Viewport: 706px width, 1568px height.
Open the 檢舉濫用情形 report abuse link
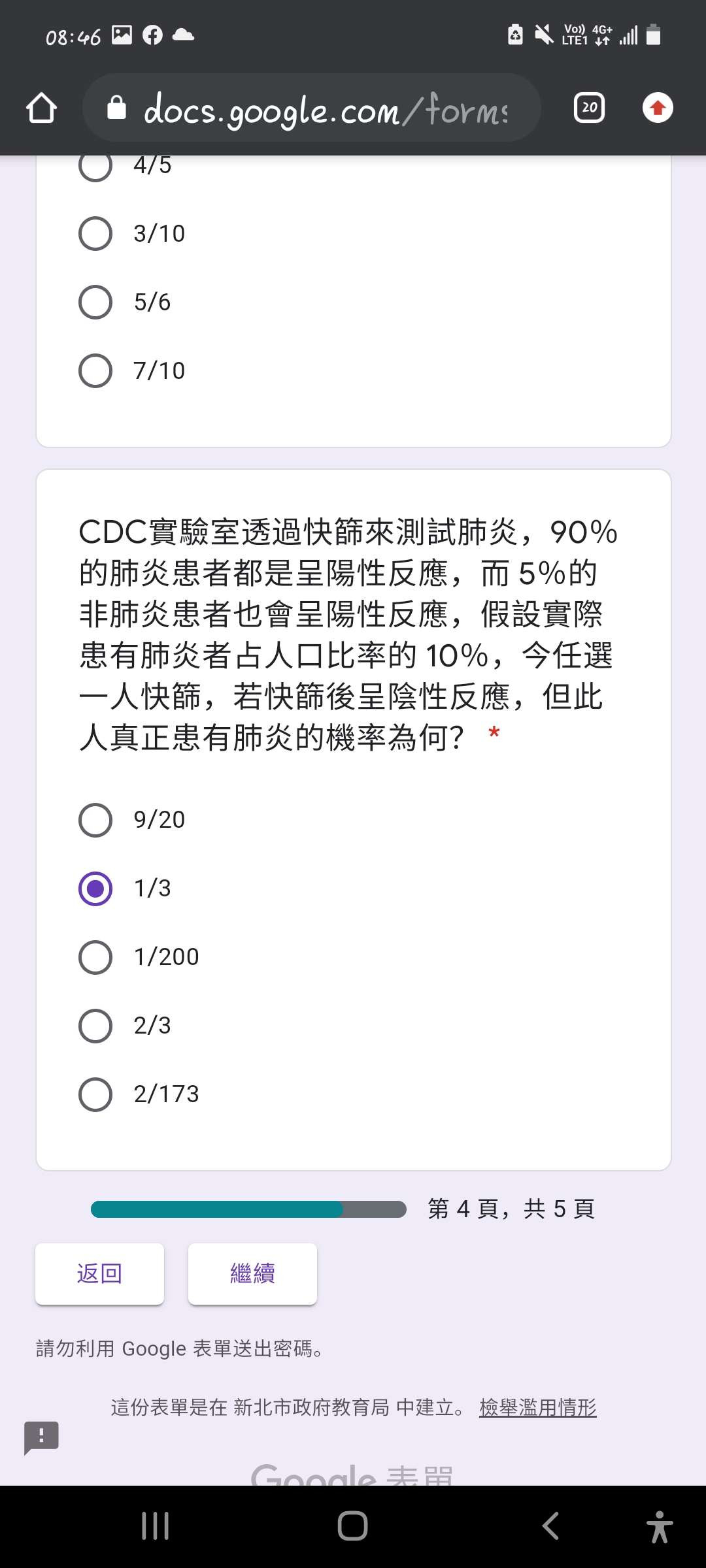(x=538, y=1407)
